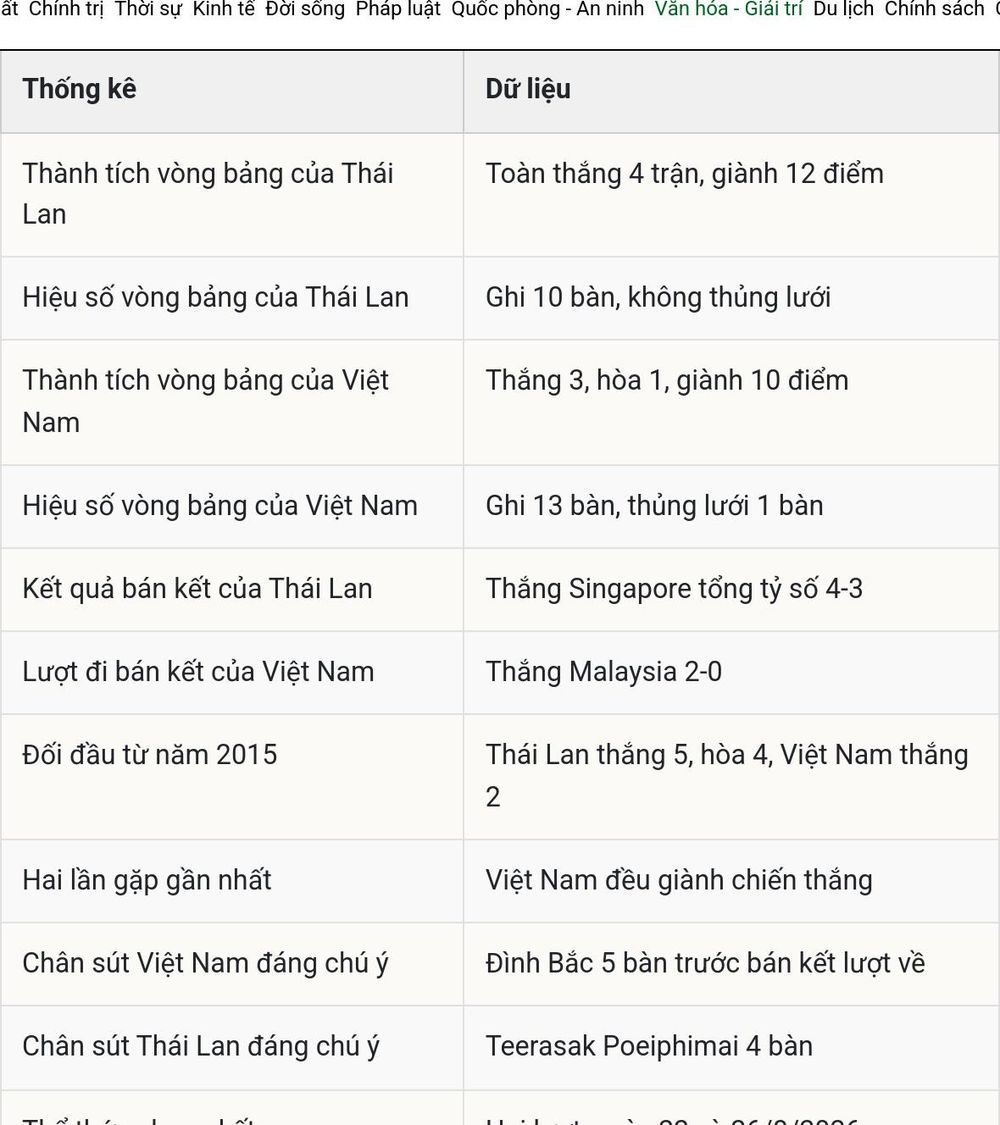Open Văn hóa - Giải trí section
Image resolution: width=1000 pixels, height=1125 pixels.
[x=728, y=9]
